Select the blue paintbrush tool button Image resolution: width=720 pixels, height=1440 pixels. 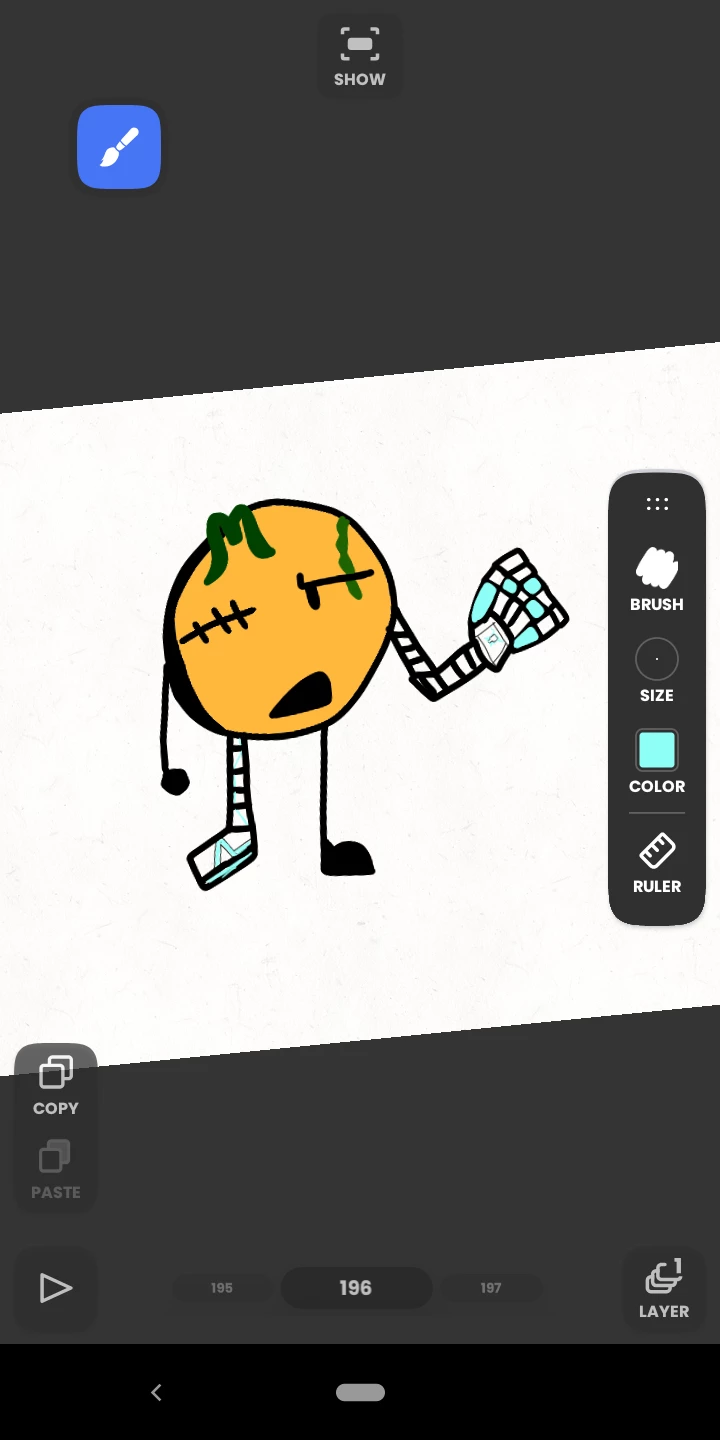[x=119, y=147]
